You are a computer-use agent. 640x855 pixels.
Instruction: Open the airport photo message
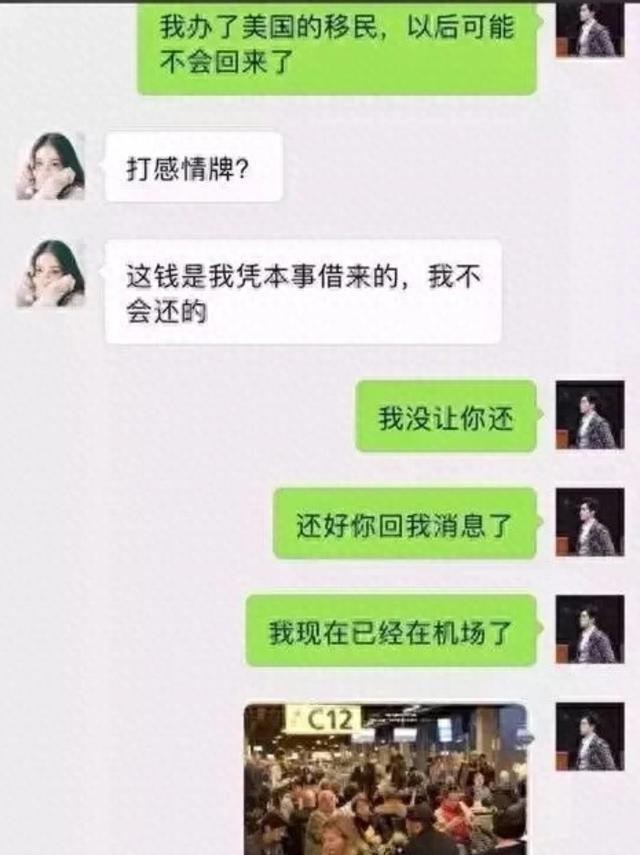tap(386, 778)
